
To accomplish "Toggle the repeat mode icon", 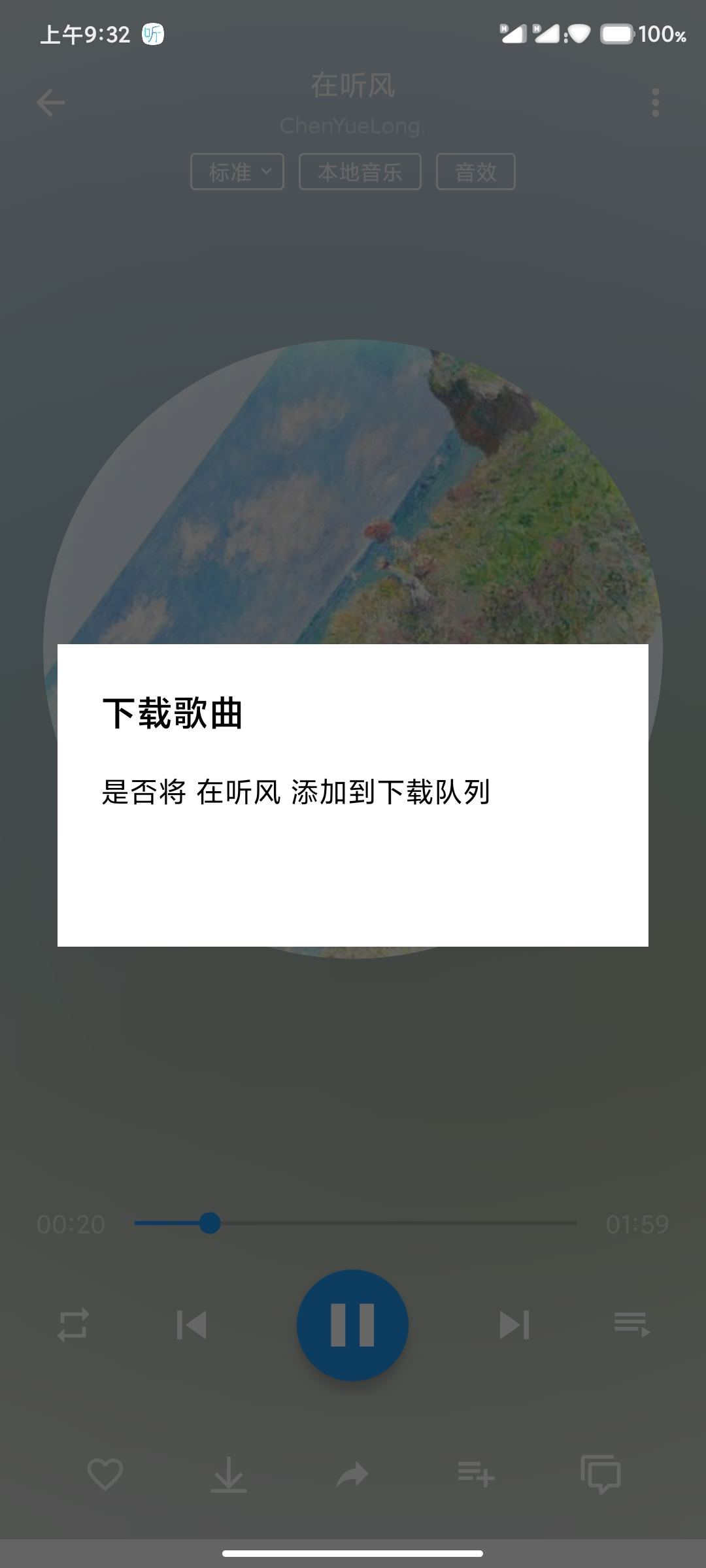I will (x=73, y=1324).
